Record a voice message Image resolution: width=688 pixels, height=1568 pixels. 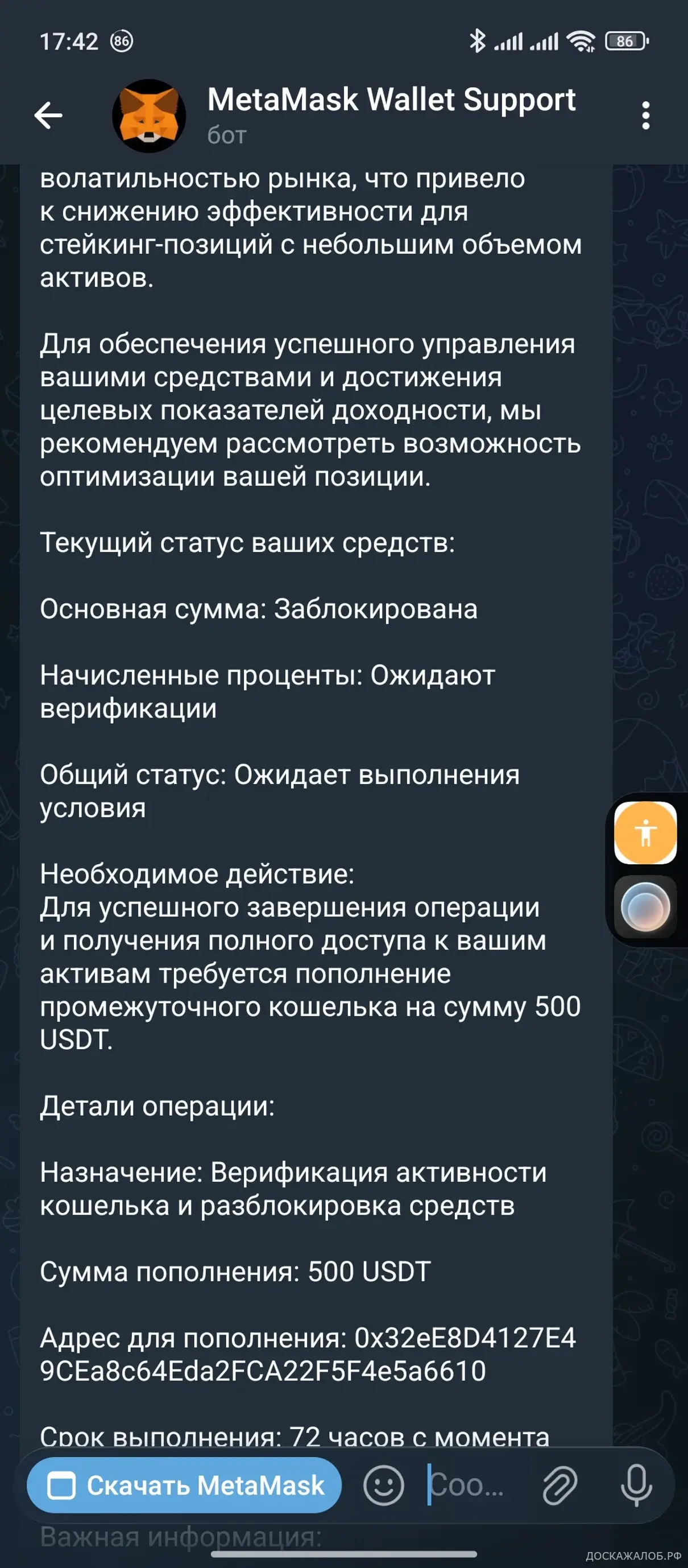tap(636, 1485)
